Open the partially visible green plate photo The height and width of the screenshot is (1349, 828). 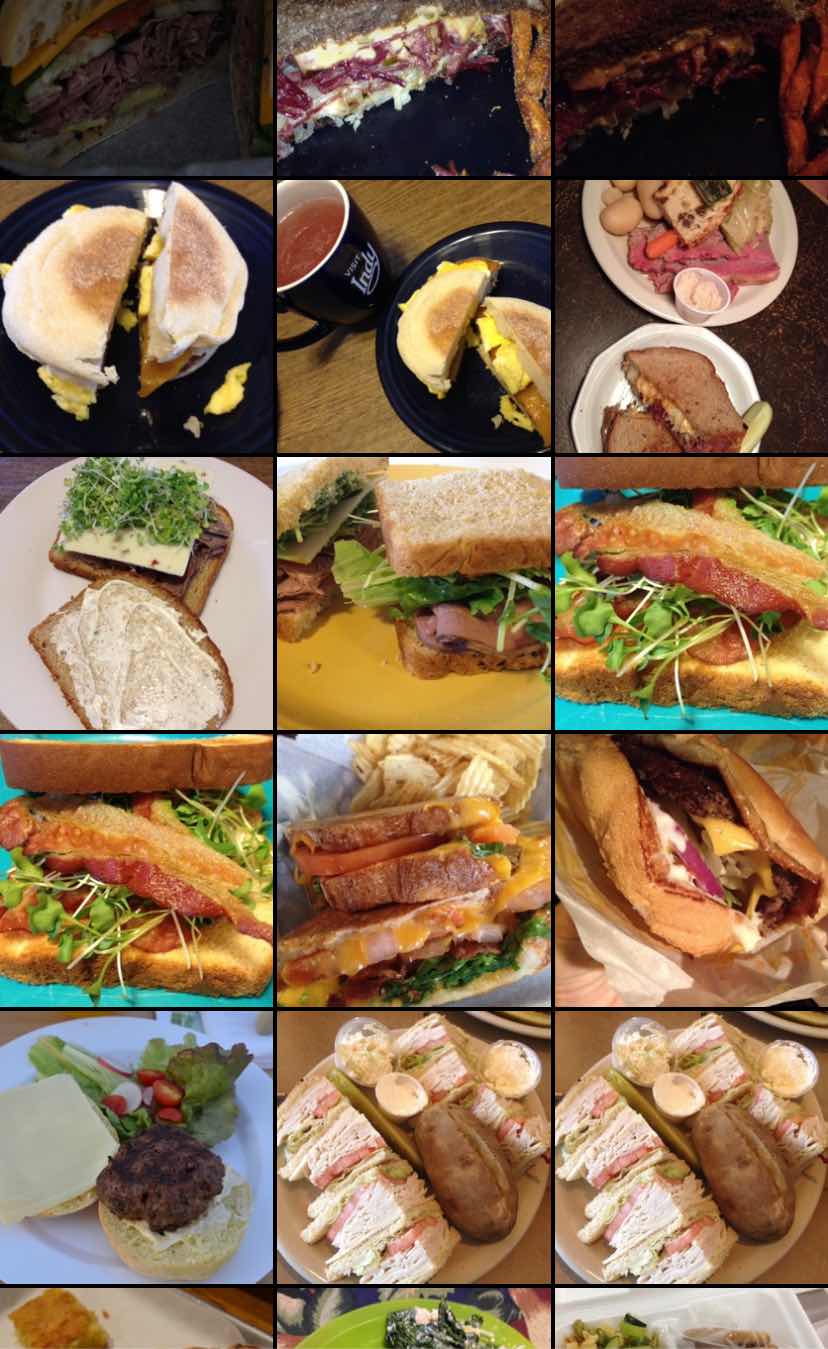click(413, 1320)
